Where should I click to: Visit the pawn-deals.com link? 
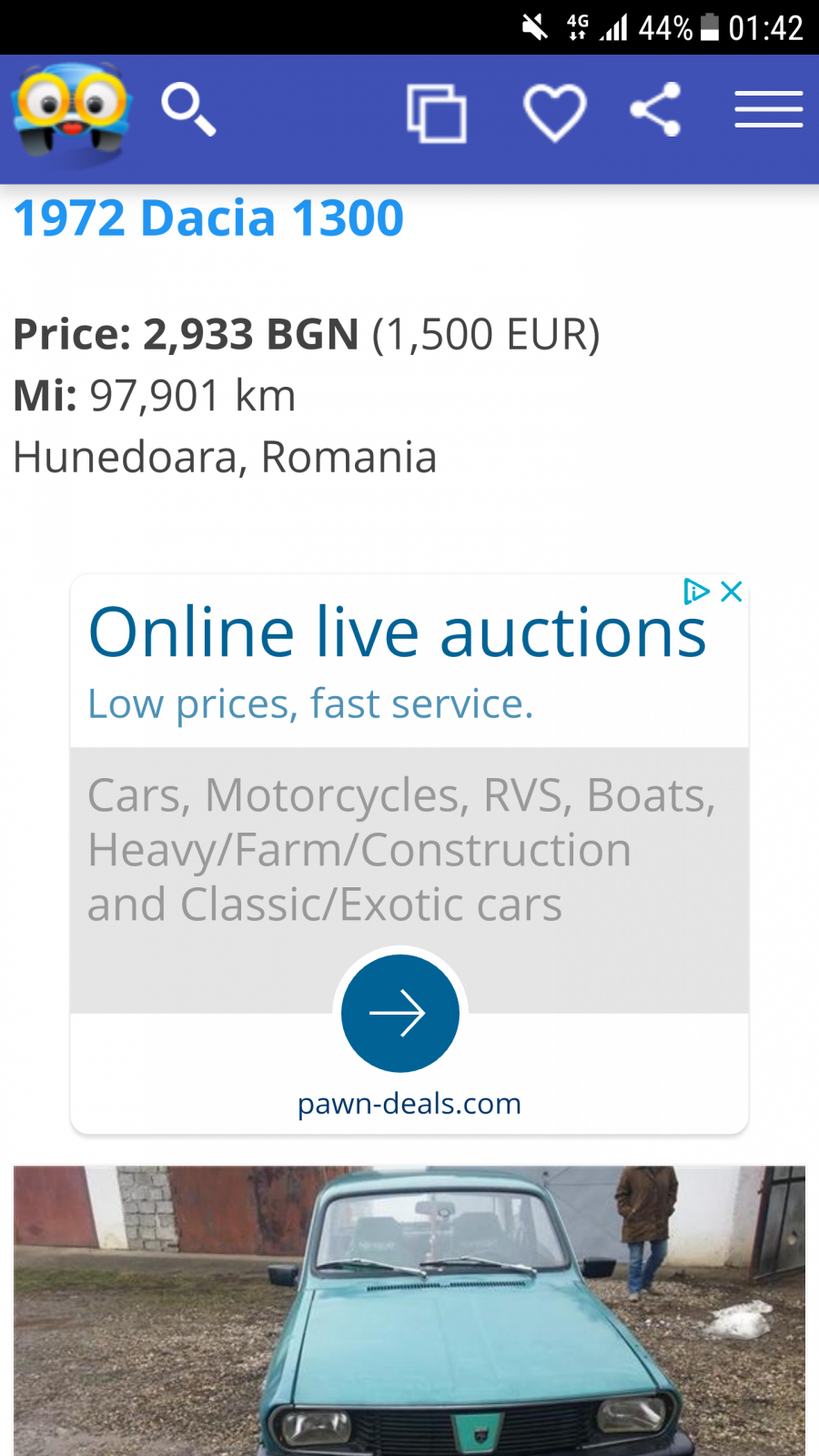pyautogui.click(x=409, y=1103)
